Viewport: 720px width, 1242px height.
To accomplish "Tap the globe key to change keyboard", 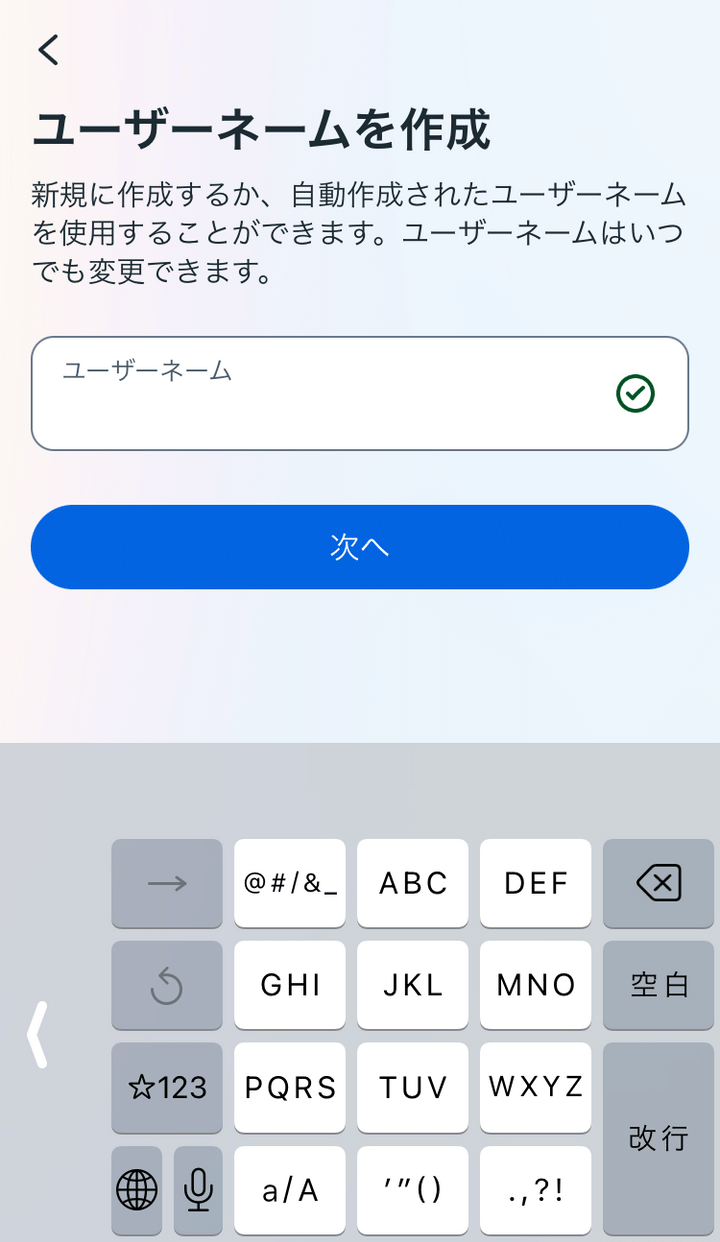I will [x=137, y=1190].
